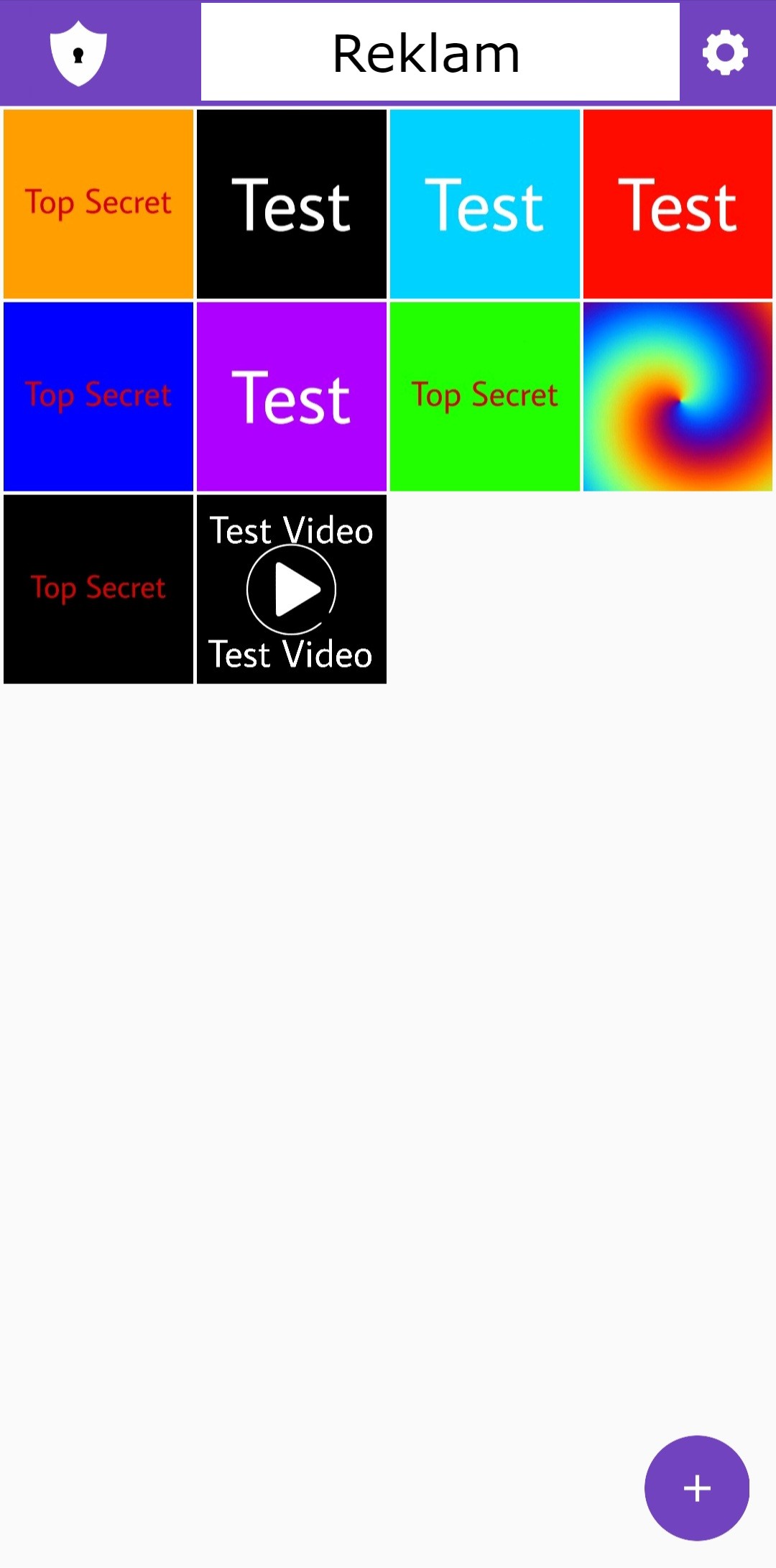The width and height of the screenshot is (776, 1568).
Task: Select the cyan Test thumbnail
Action: tap(485, 203)
